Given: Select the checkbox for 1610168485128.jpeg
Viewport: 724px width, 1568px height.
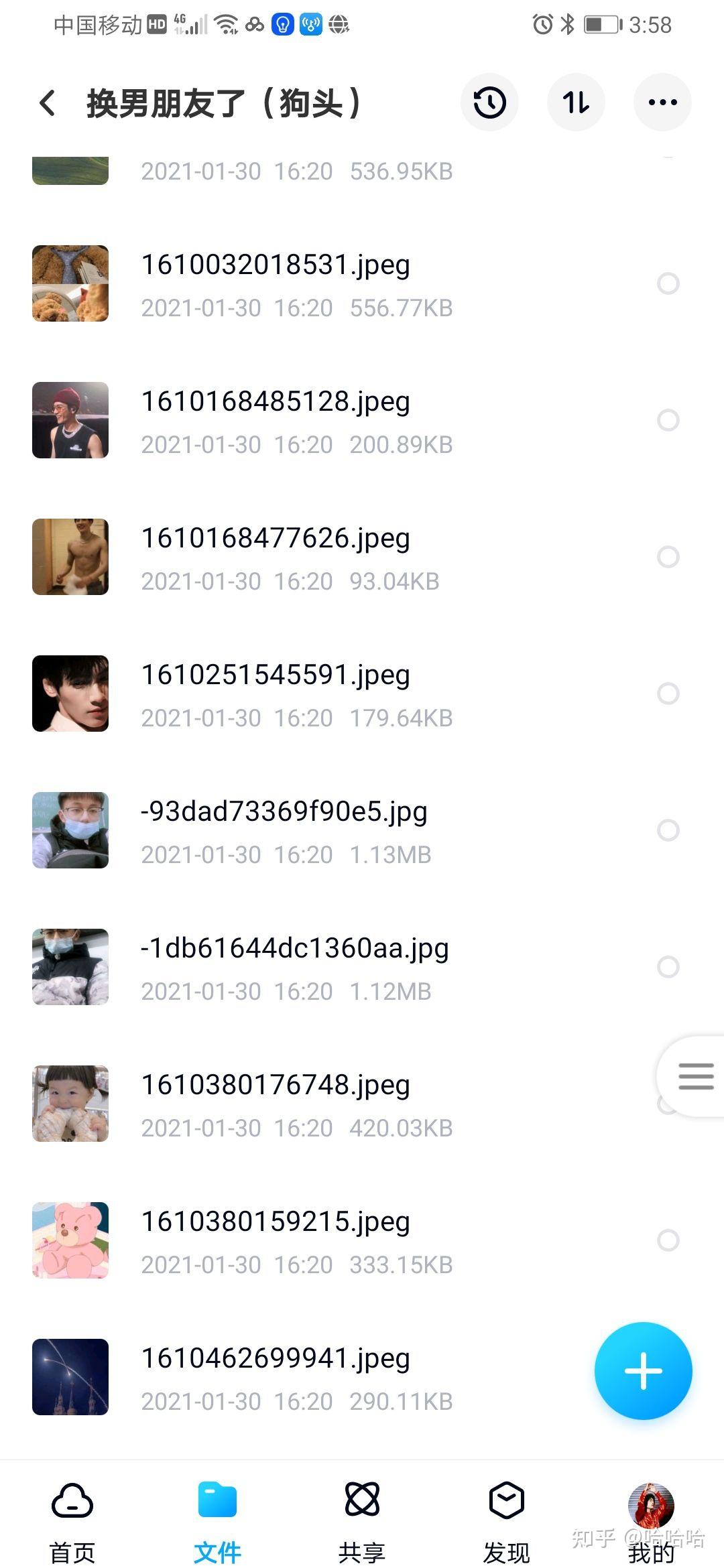Looking at the screenshot, I should point(668,420).
